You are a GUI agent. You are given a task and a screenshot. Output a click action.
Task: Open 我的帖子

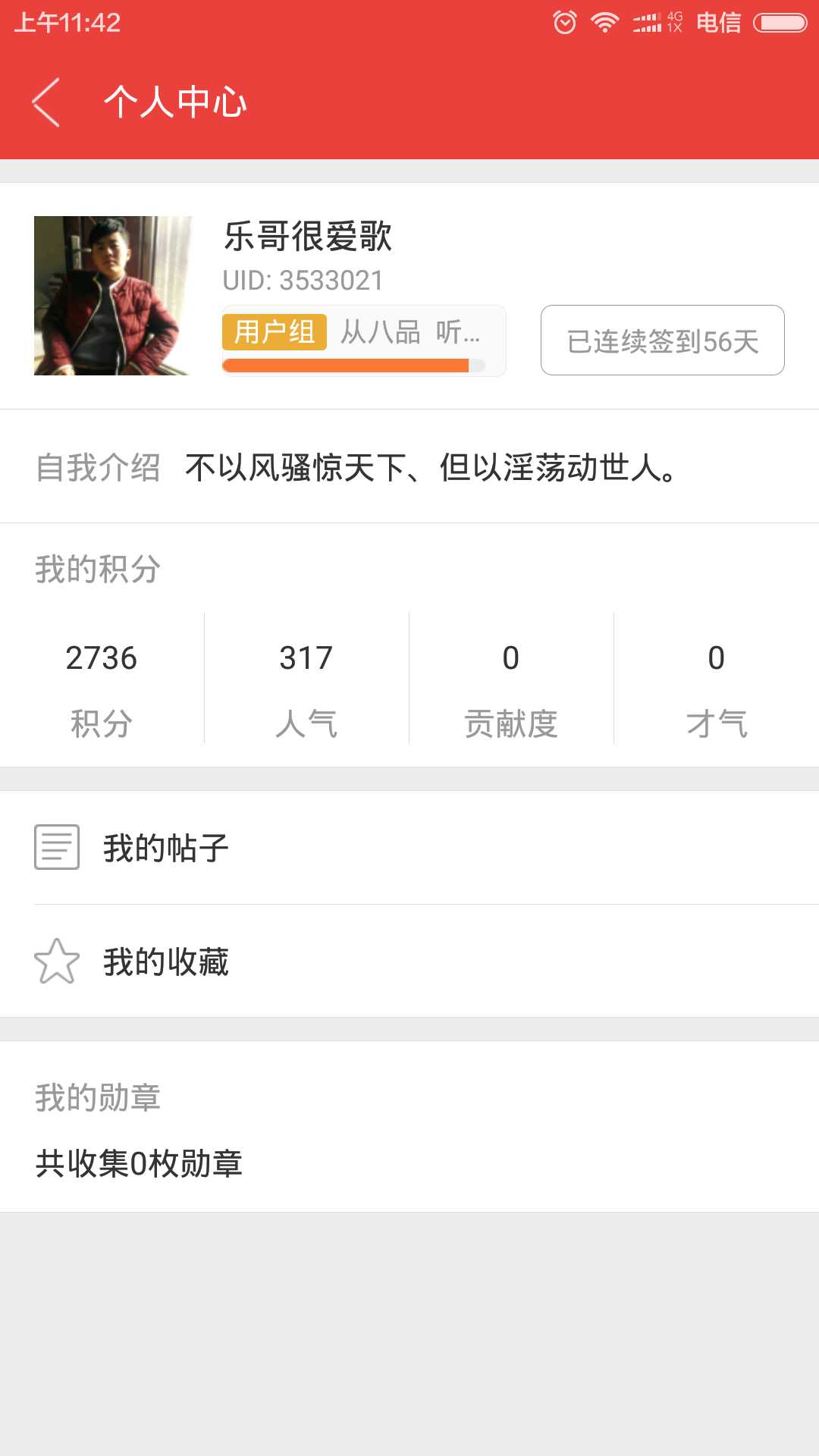point(409,848)
